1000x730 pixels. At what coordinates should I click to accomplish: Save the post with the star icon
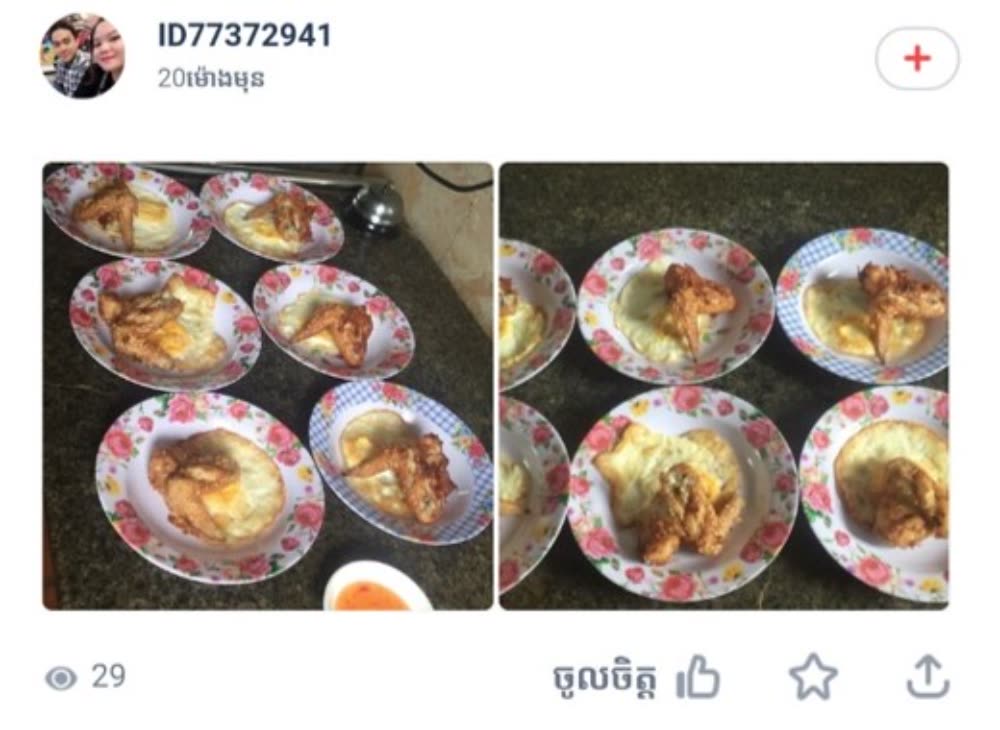[813, 677]
